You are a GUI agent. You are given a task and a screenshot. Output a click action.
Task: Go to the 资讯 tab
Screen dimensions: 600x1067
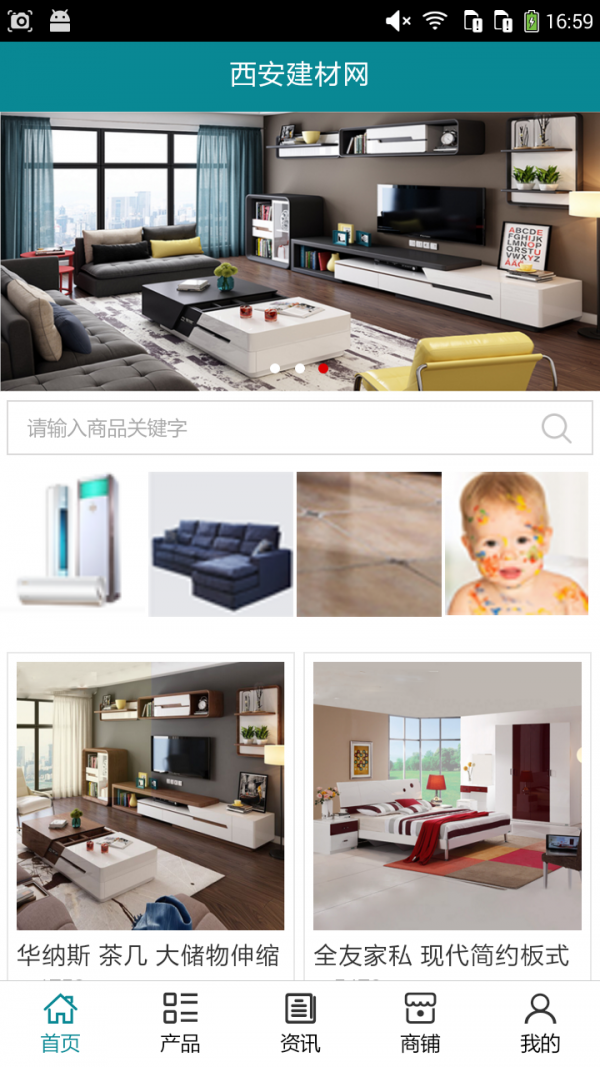[300, 1023]
